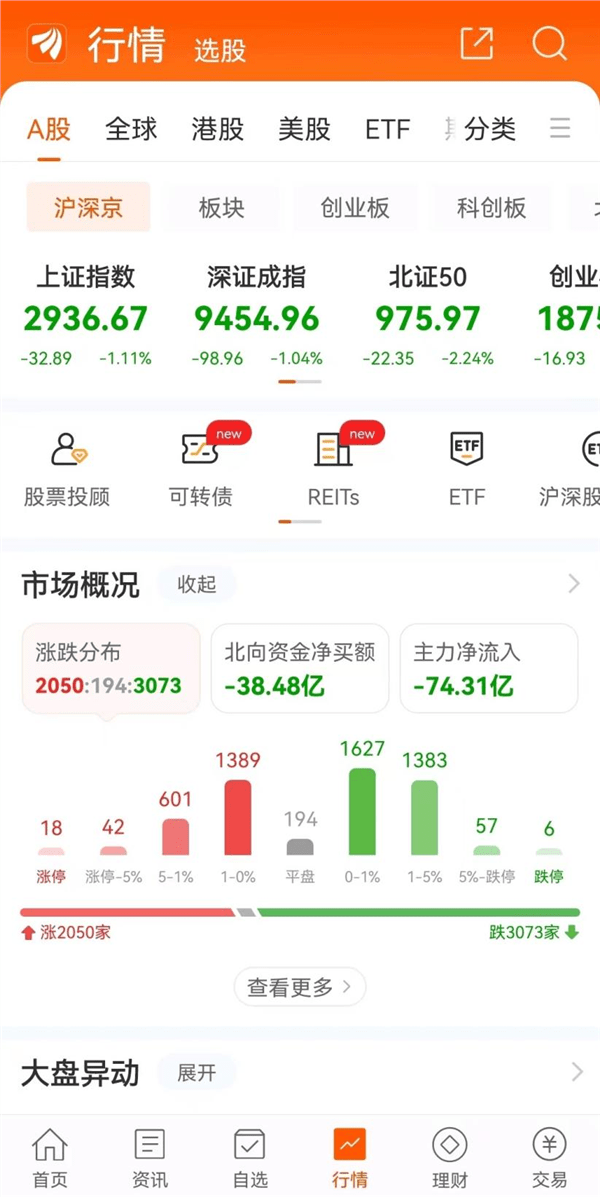Select the 科创板 chip
Image resolution: width=600 pixels, height=1197 pixels.
pos(492,208)
